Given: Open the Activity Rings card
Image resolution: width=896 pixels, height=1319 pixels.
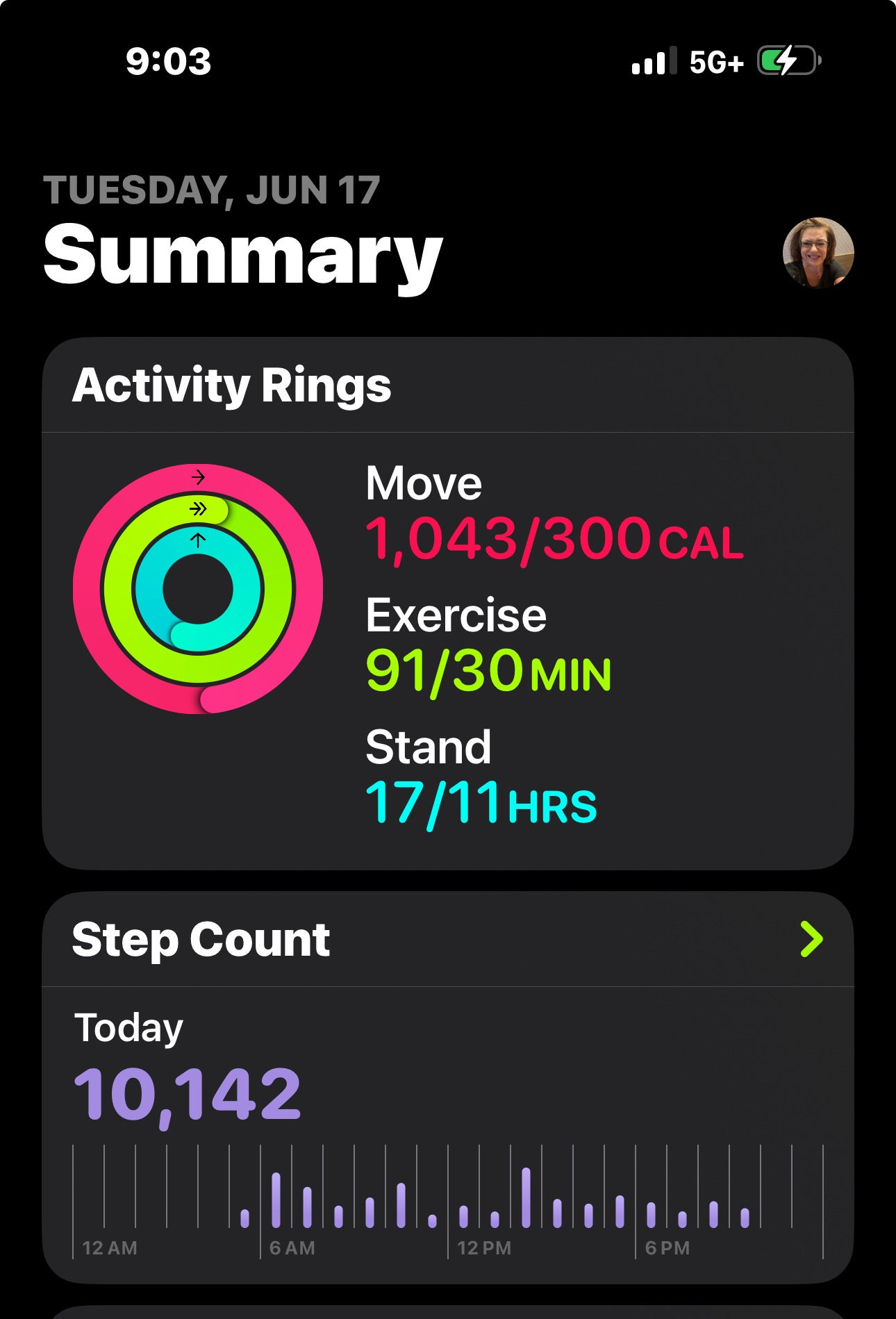Looking at the screenshot, I should click(x=447, y=603).
